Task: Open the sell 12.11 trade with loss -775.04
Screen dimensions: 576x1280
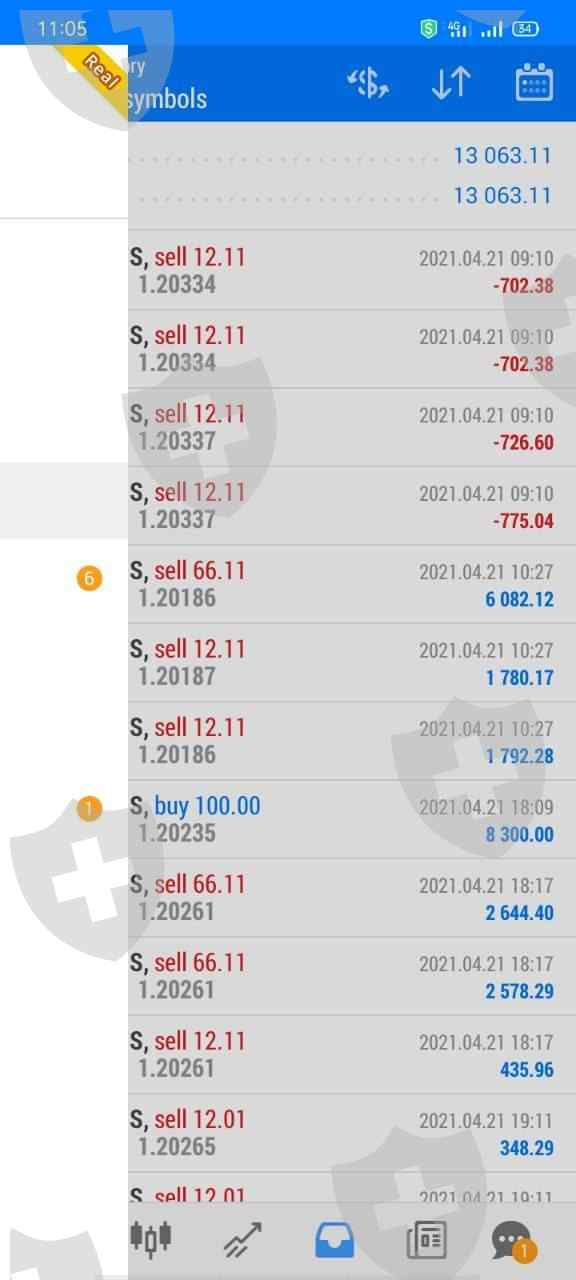Action: (352, 506)
